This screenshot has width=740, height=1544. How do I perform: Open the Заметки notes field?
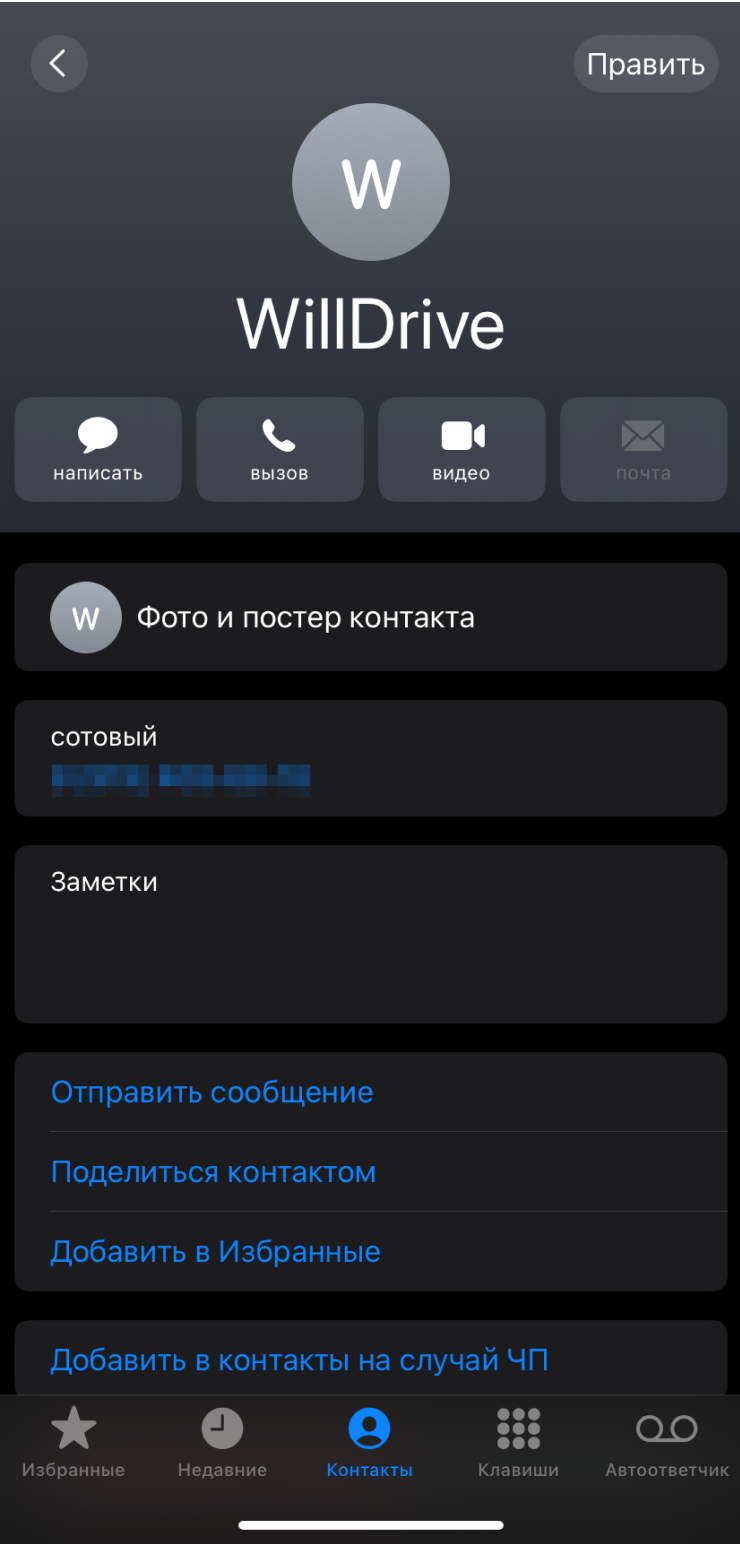[370, 933]
